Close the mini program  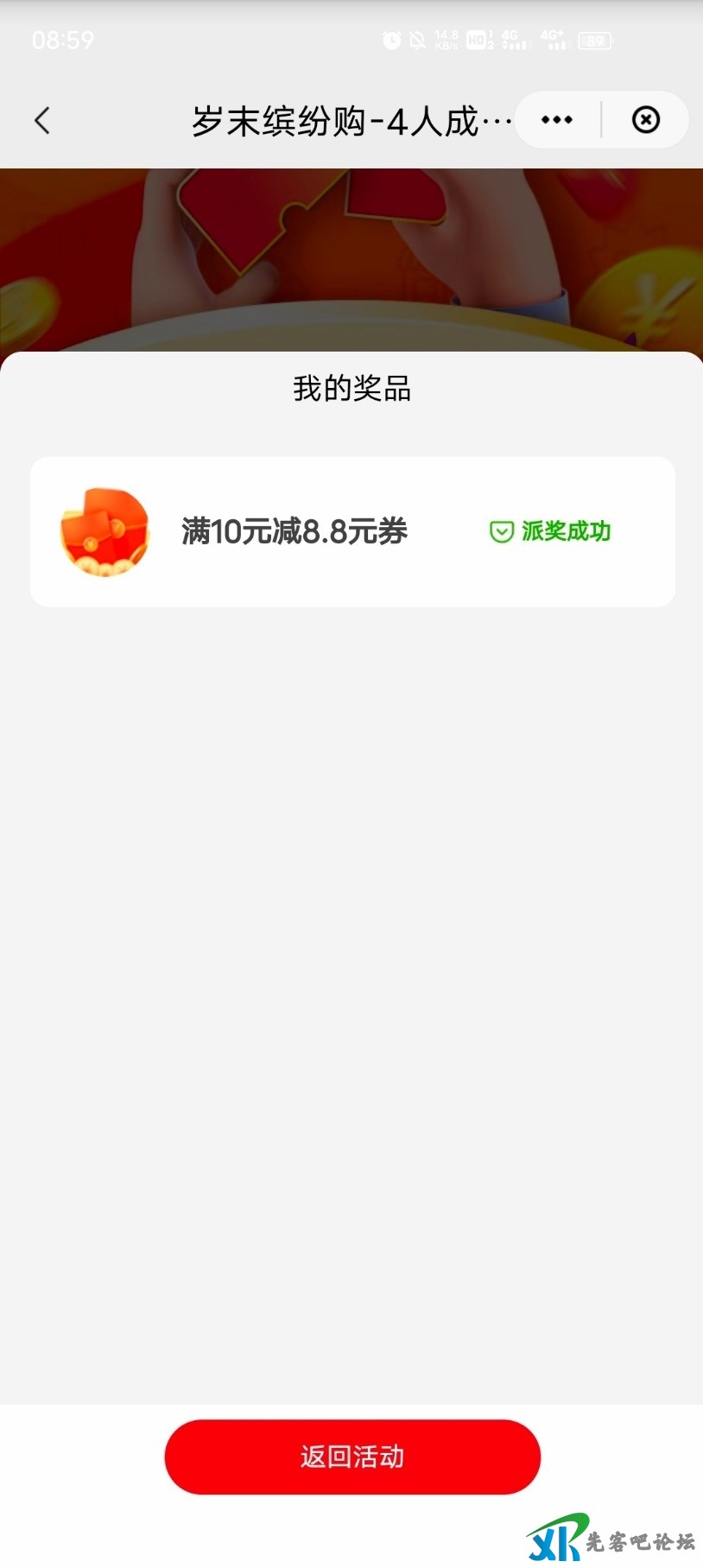coord(646,120)
